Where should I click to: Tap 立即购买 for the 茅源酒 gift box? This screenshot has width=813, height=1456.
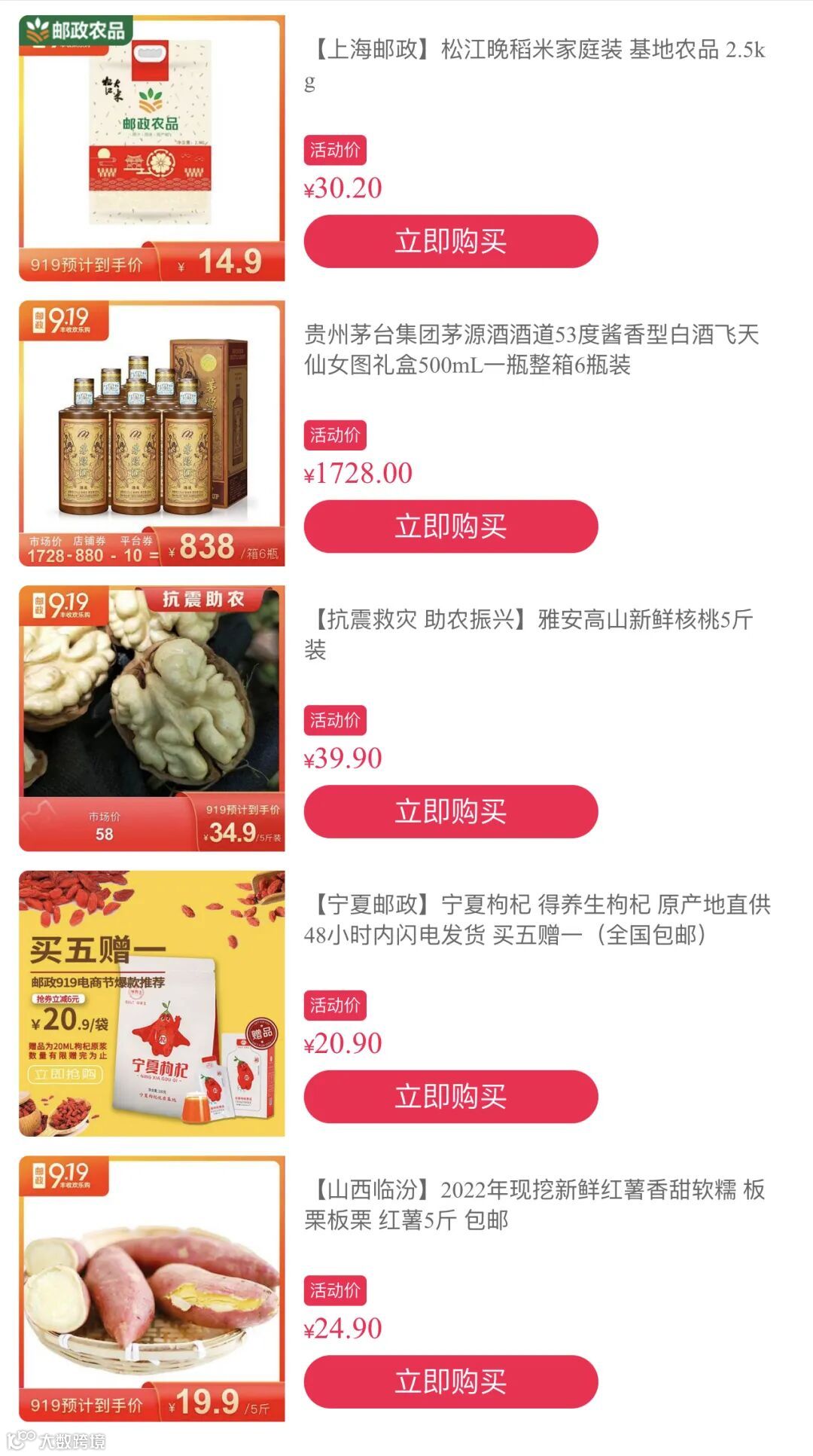[450, 526]
